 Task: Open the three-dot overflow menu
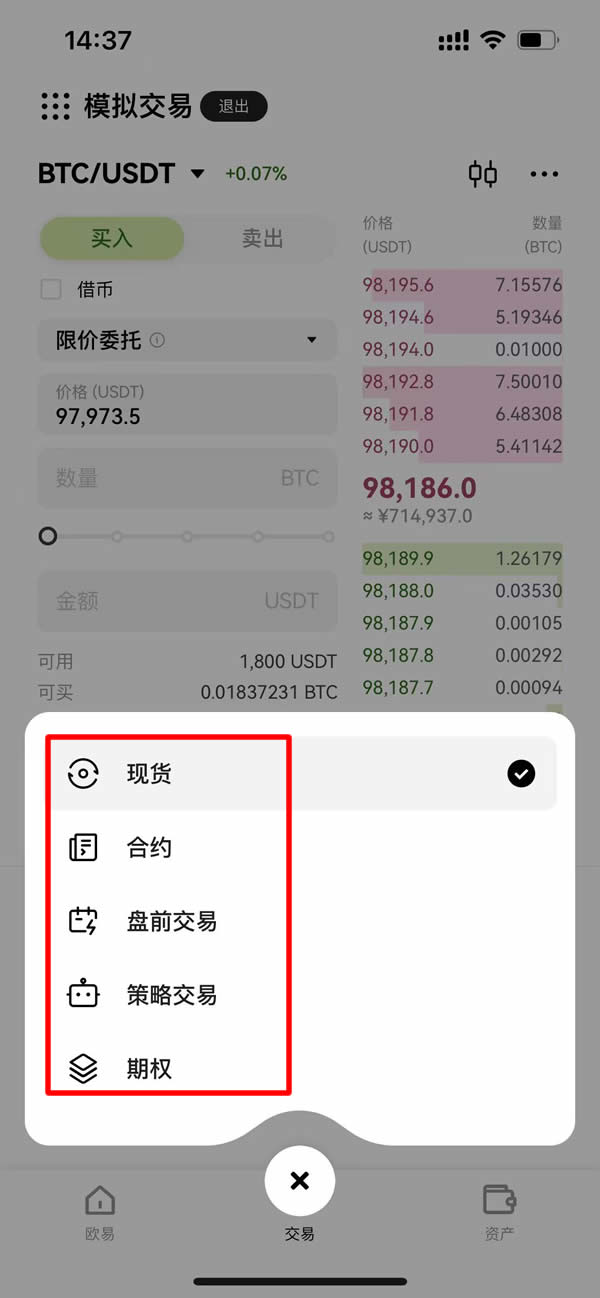tap(544, 174)
